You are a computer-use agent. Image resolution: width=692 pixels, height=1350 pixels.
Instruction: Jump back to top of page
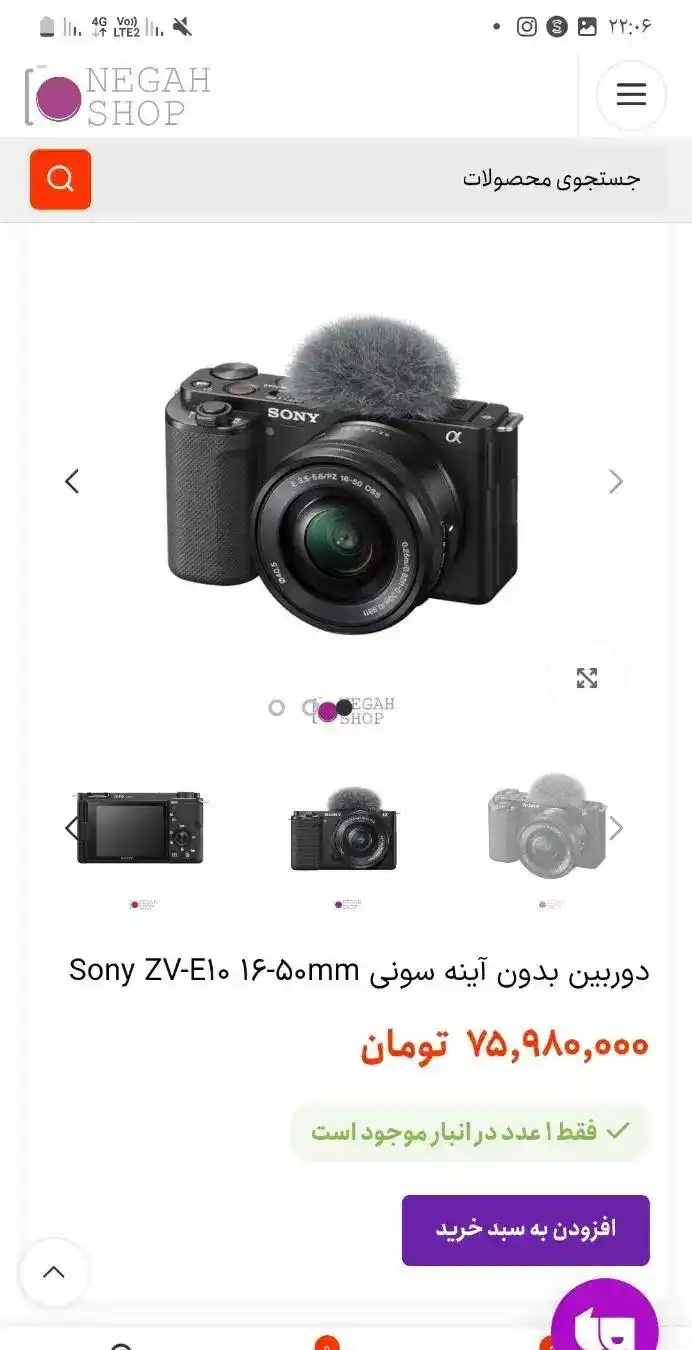click(54, 1272)
